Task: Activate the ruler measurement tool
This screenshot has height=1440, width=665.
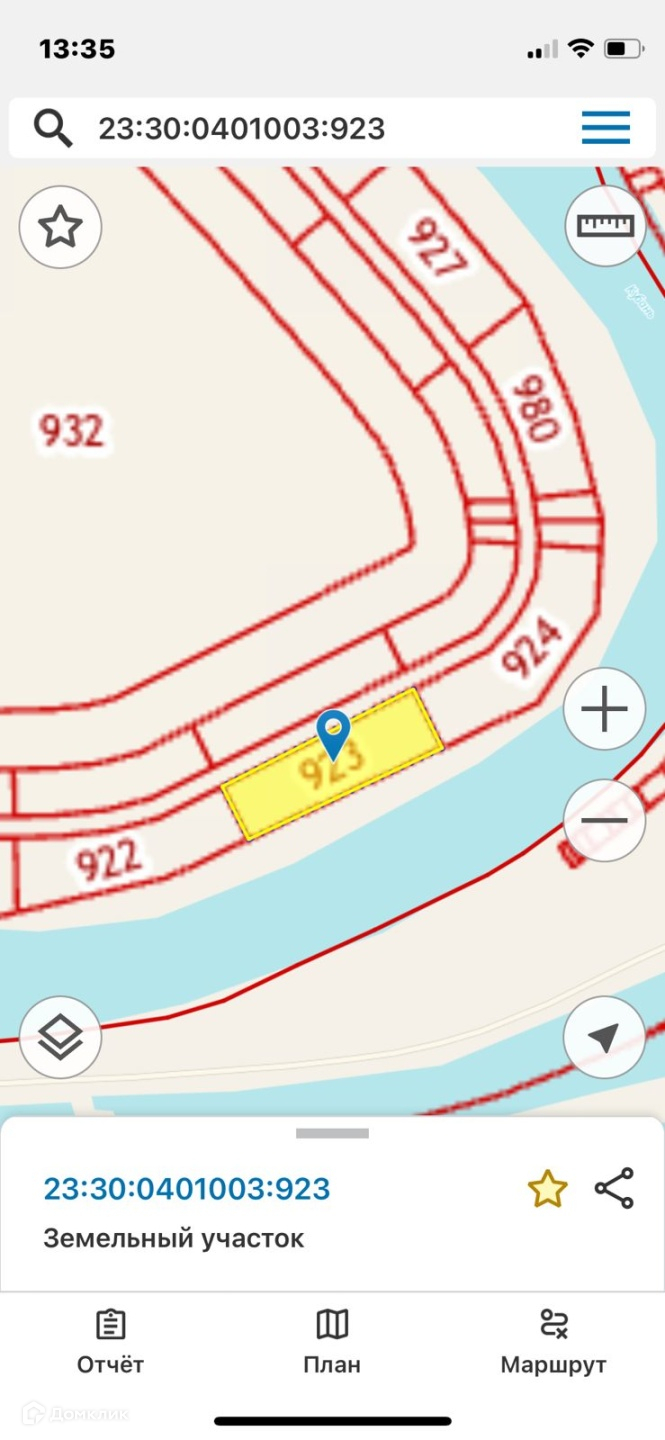Action: click(x=605, y=225)
